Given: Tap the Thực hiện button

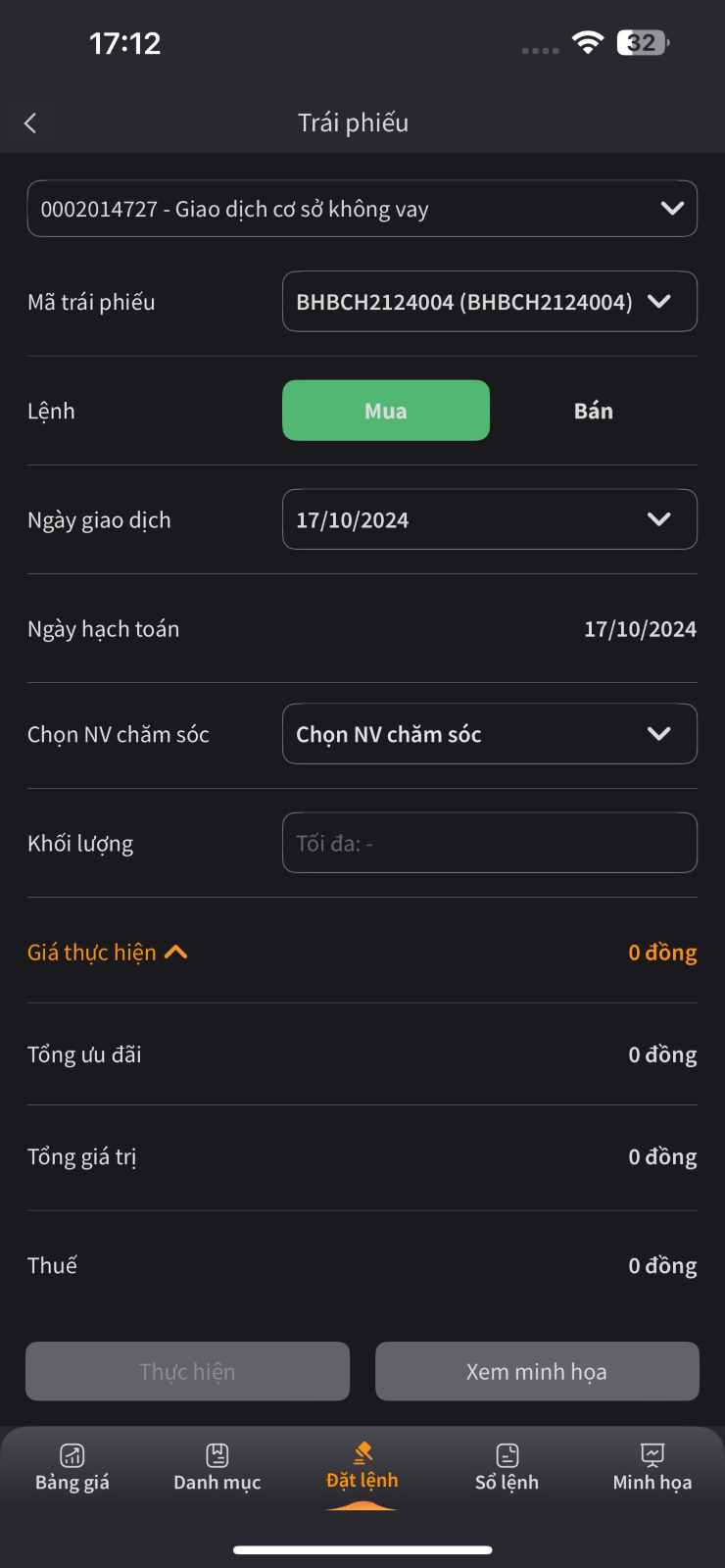Looking at the screenshot, I should [187, 1371].
